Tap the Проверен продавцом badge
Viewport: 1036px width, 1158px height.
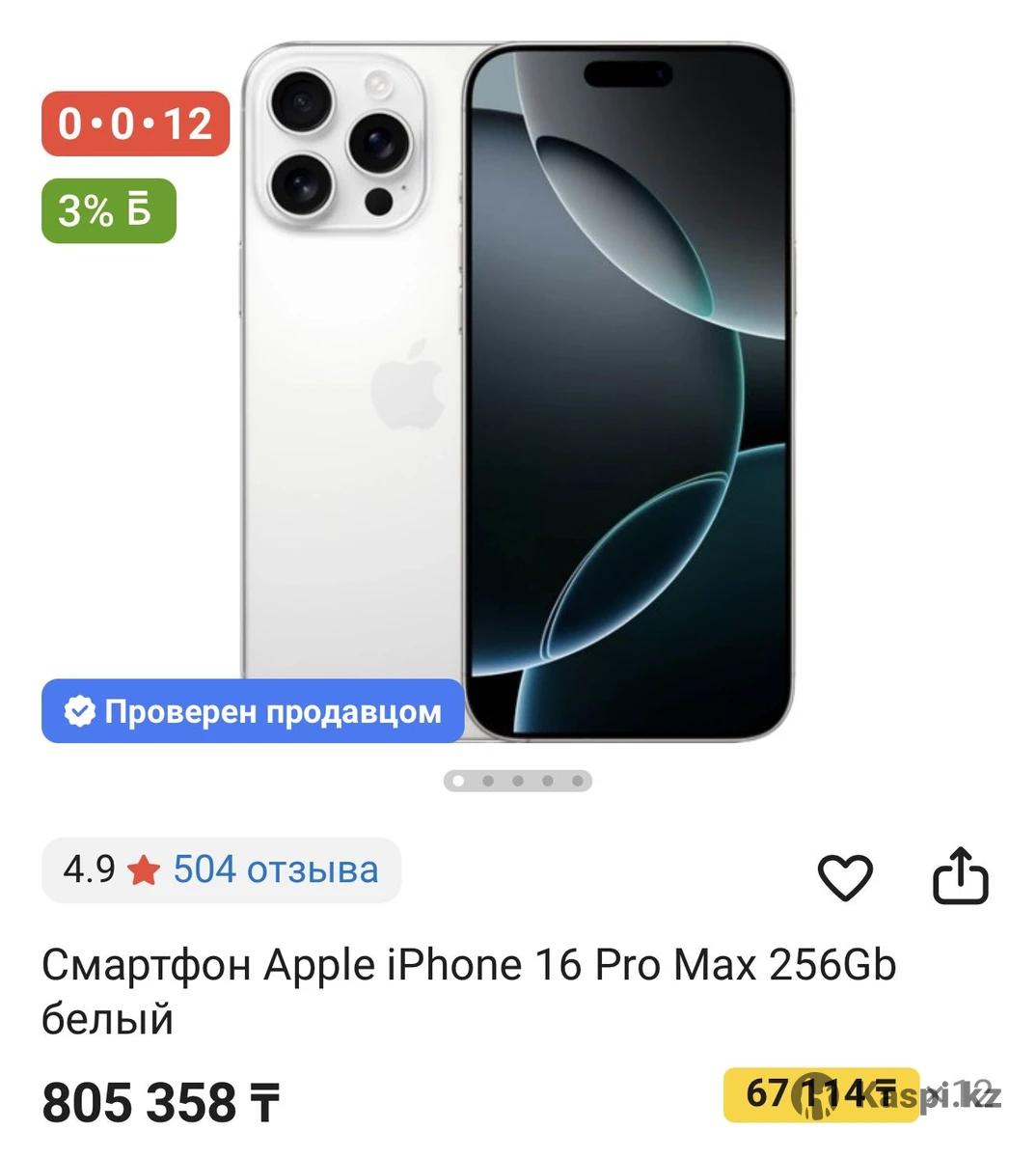(x=253, y=712)
